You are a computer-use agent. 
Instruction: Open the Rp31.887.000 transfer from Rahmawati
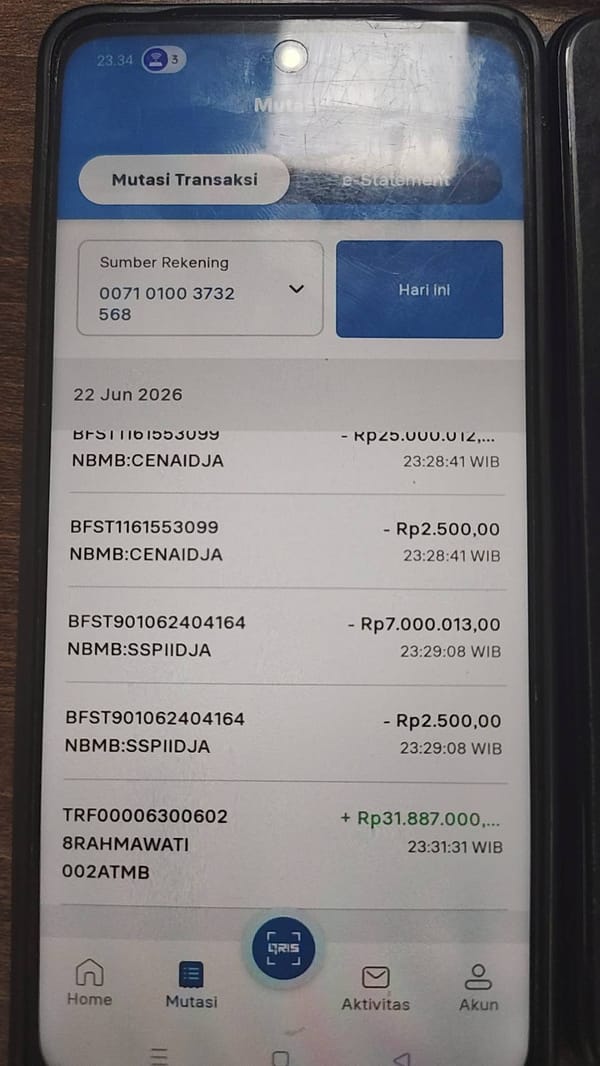tap(284, 844)
